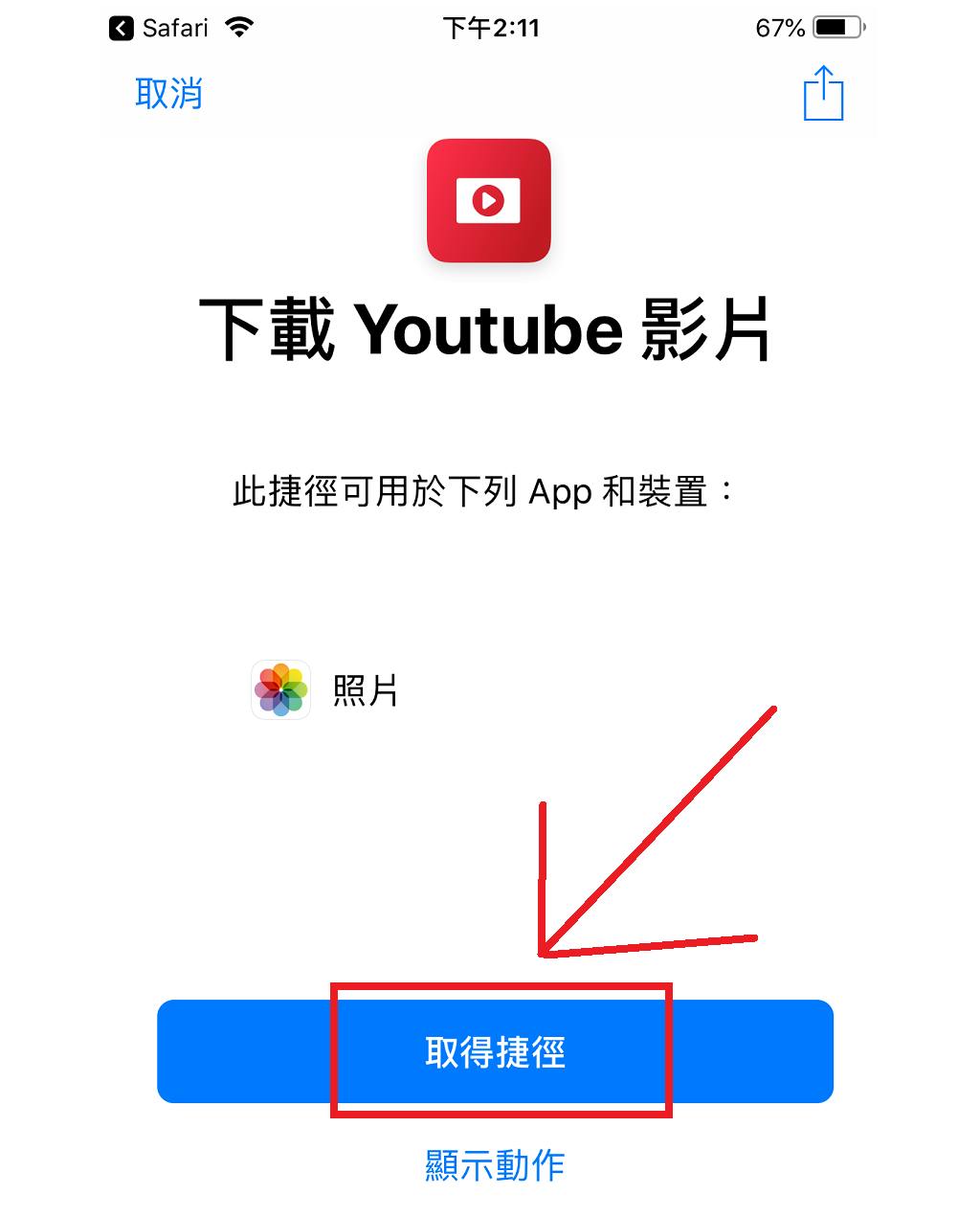The image size is (980, 1217).
Task: Tap 取消 to cancel adding shortcut
Action: click(x=168, y=94)
